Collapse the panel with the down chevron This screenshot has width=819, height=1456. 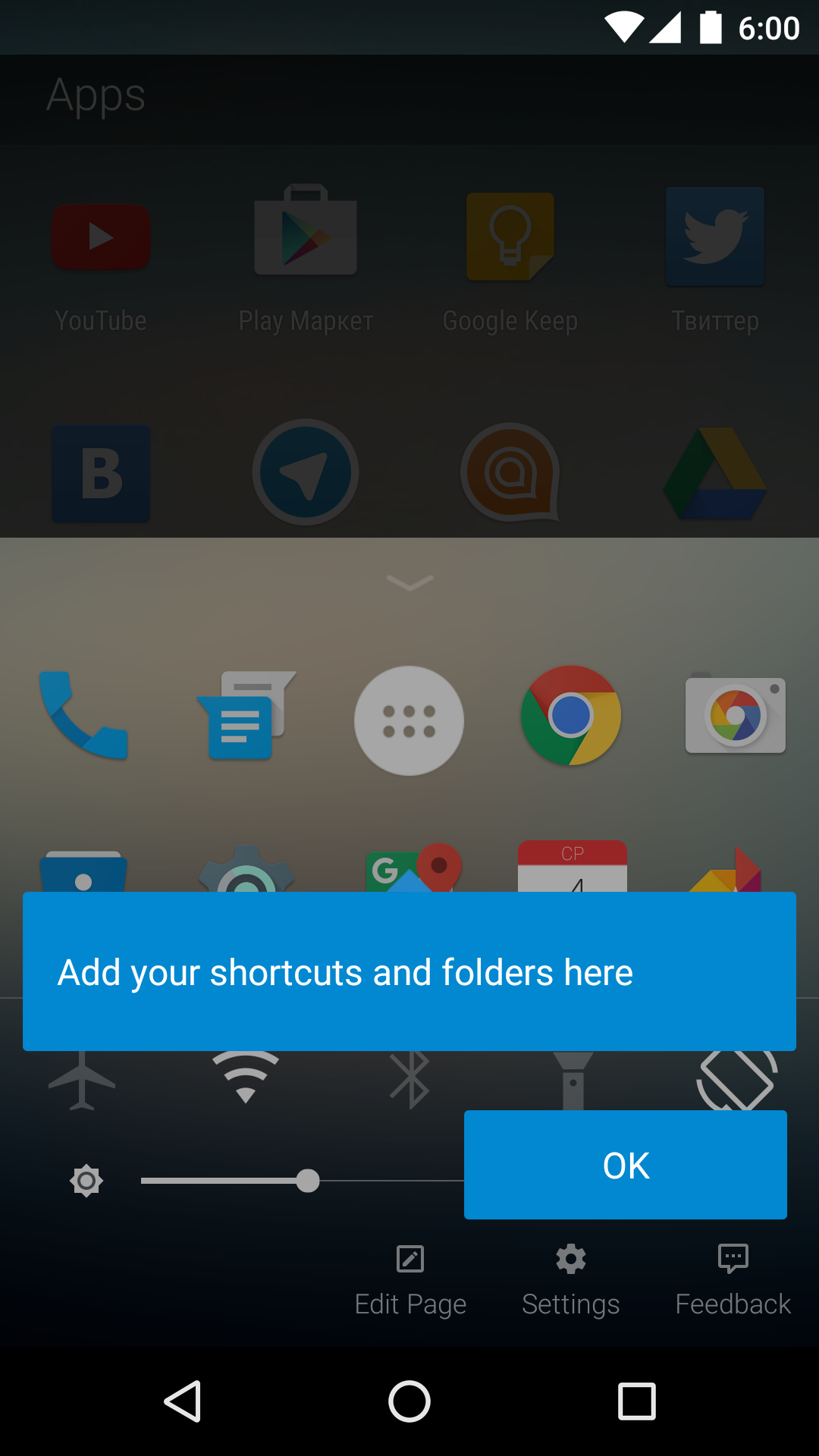(x=409, y=582)
